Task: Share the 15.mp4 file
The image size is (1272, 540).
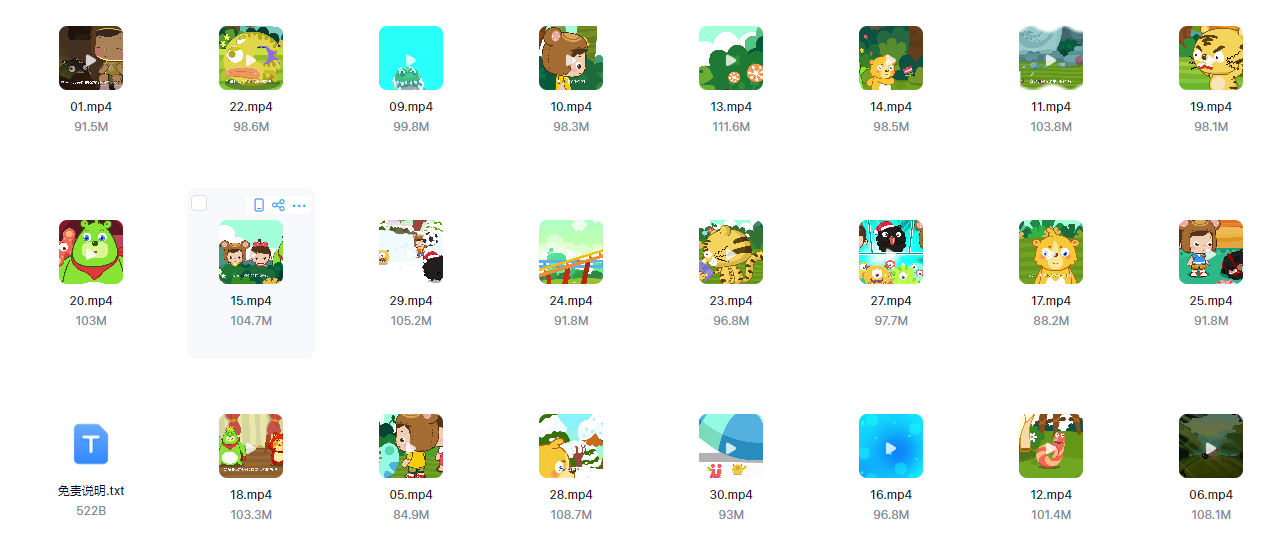Action: click(279, 205)
